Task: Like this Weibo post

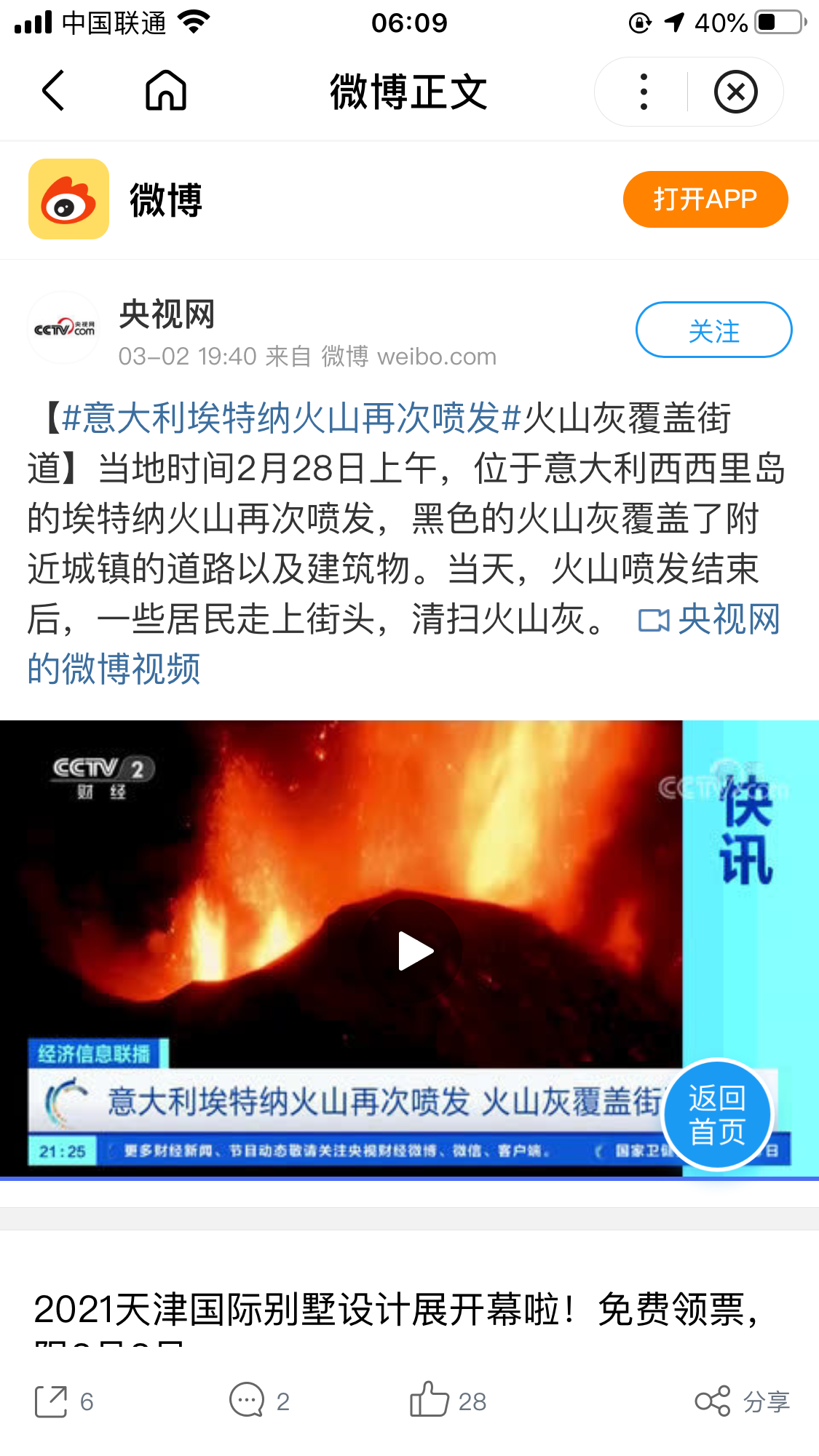Action: [x=447, y=1401]
